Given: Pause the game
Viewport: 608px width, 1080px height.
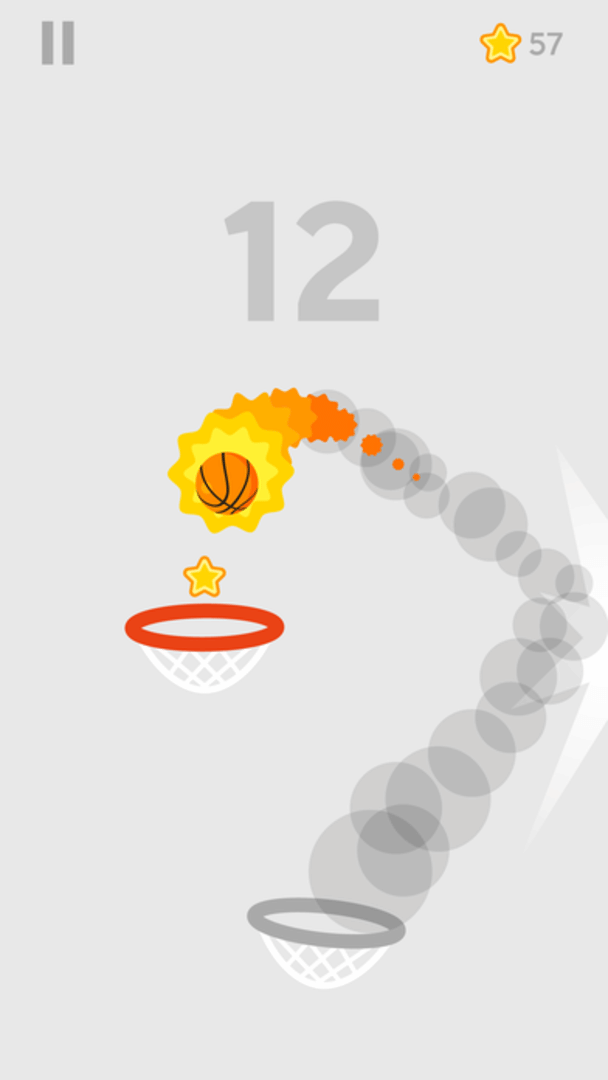Looking at the screenshot, I should pyautogui.click(x=58, y=43).
